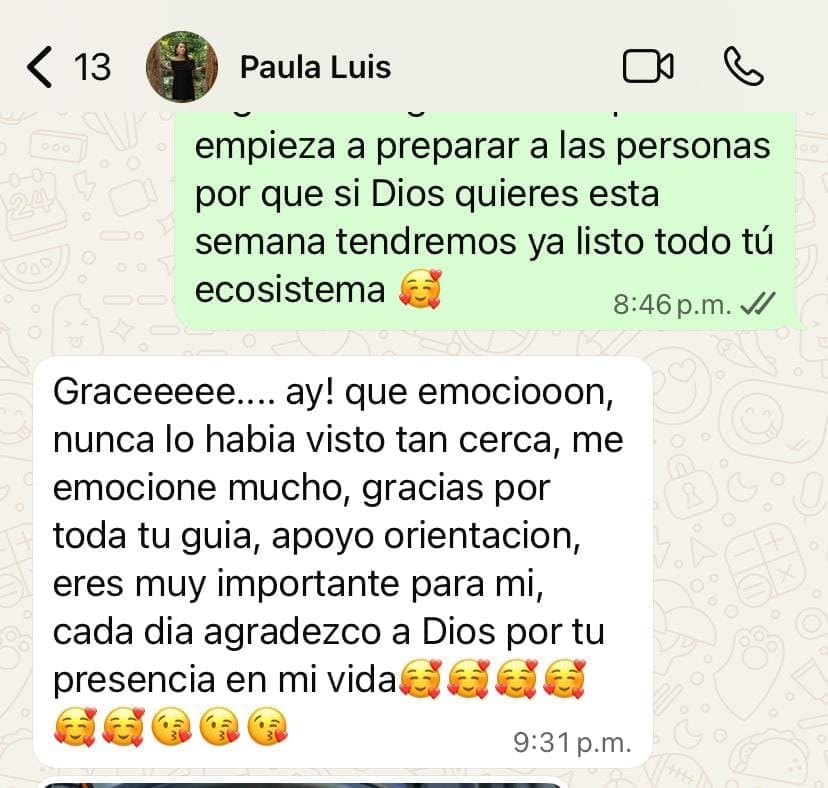View Paula Luis contact info
This screenshot has width=828, height=788.
[x=315, y=67]
